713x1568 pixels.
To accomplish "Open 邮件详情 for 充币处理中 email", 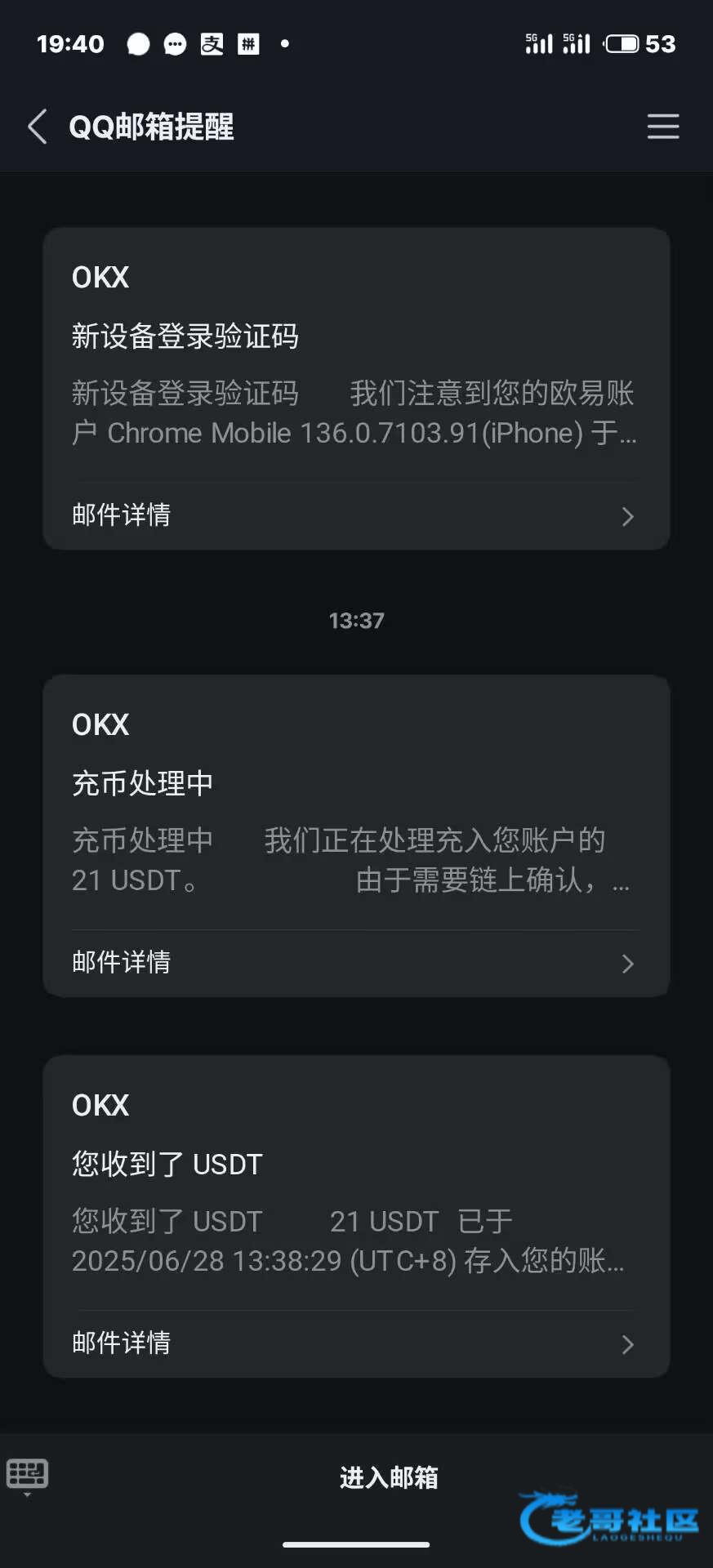I will pos(355,963).
